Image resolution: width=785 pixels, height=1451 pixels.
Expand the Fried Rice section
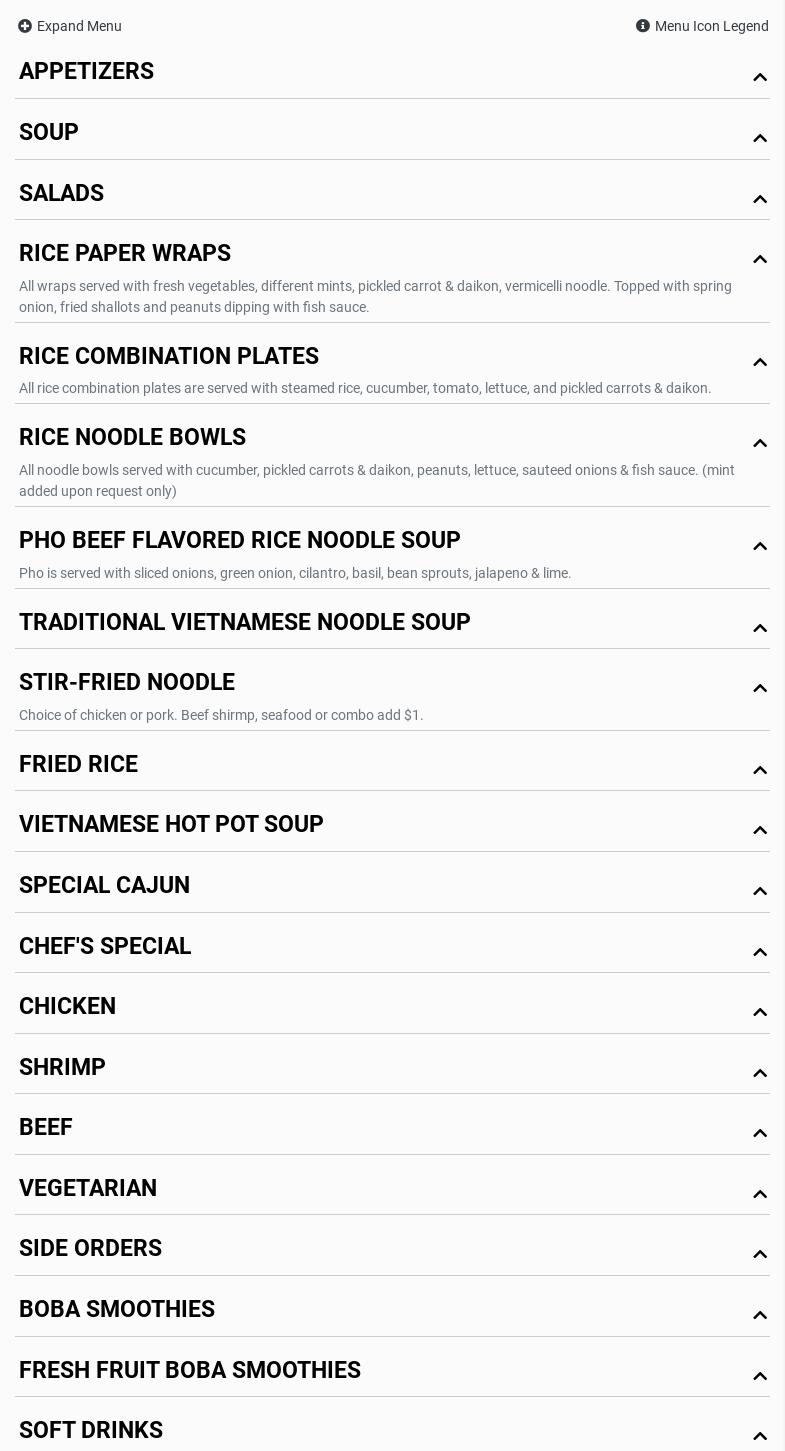392,765
